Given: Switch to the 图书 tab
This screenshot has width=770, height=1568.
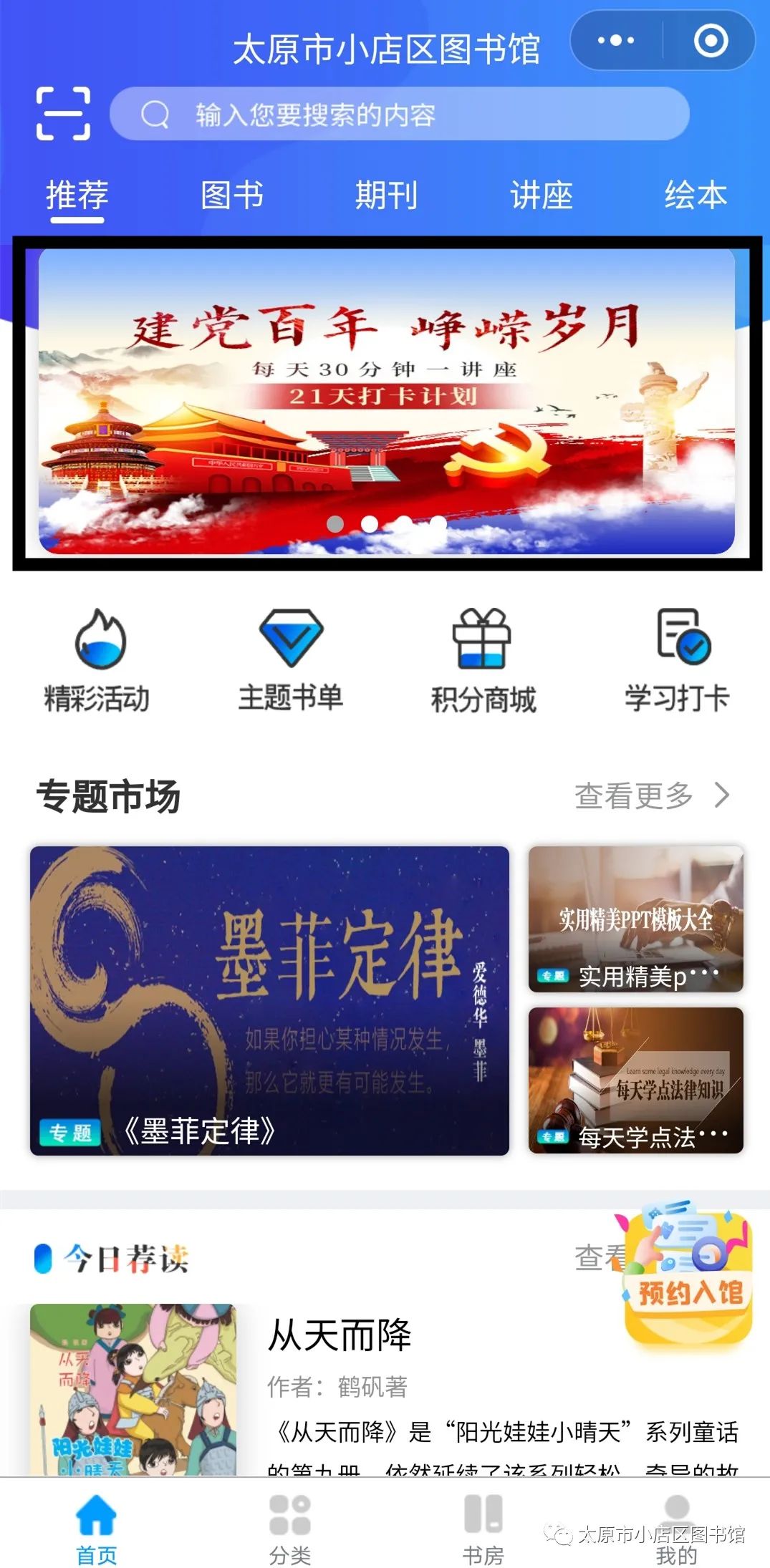Looking at the screenshot, I should point(231,195).
